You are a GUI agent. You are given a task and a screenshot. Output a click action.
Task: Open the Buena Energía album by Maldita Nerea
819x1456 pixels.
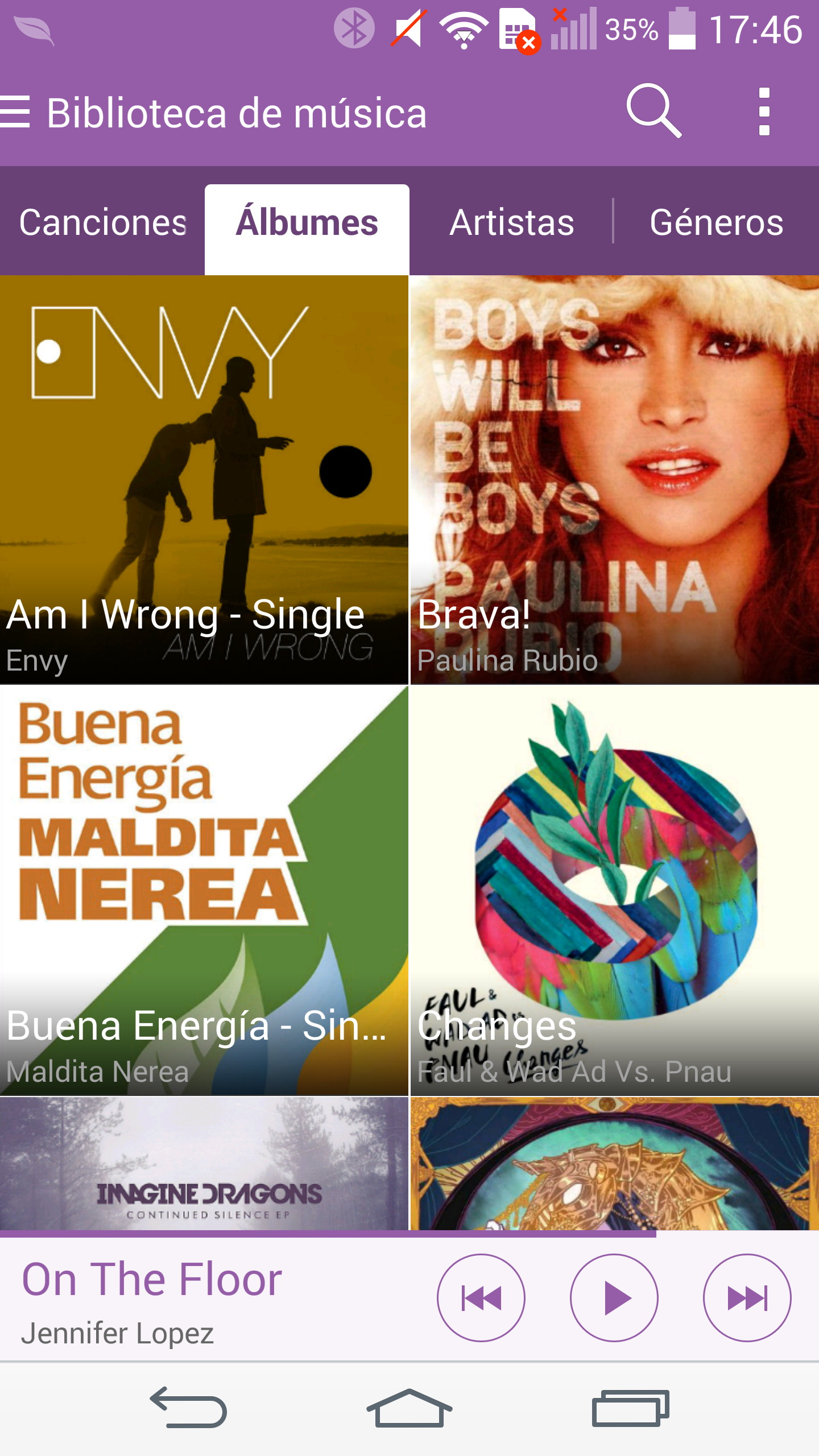coord(204,890)
